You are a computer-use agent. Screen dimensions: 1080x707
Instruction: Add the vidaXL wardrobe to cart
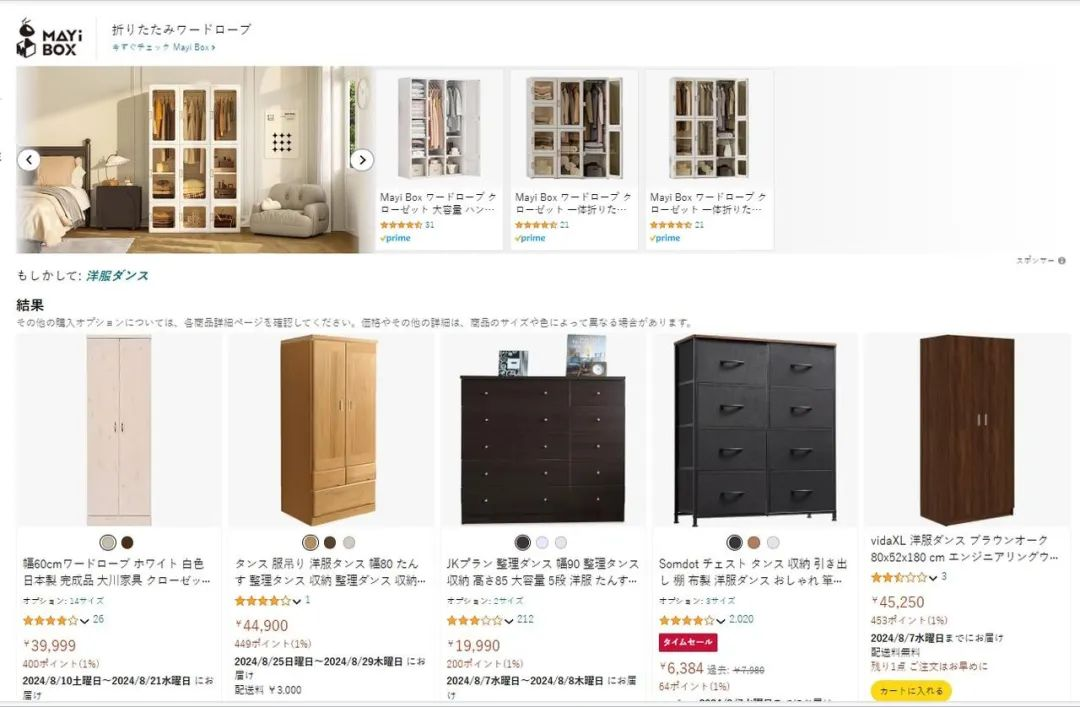(910, 691)
